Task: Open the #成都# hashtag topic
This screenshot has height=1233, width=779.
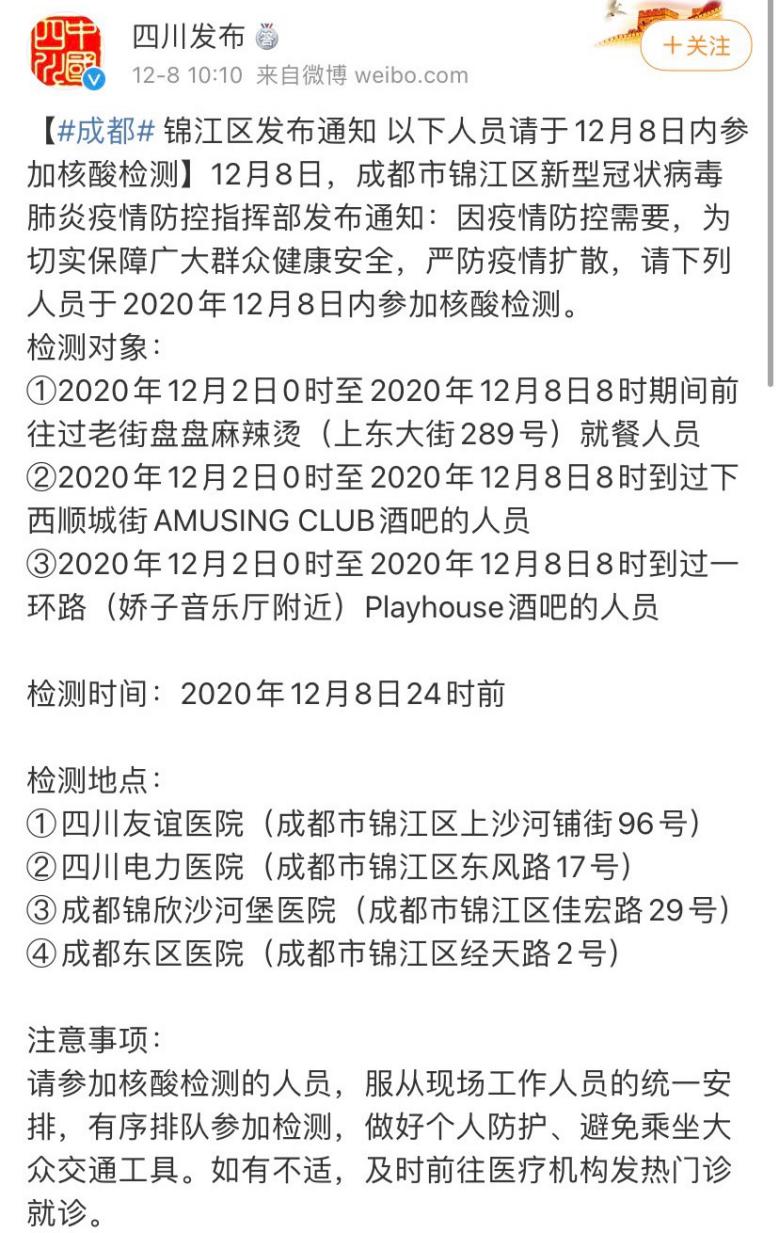Action: click(104, 131)
